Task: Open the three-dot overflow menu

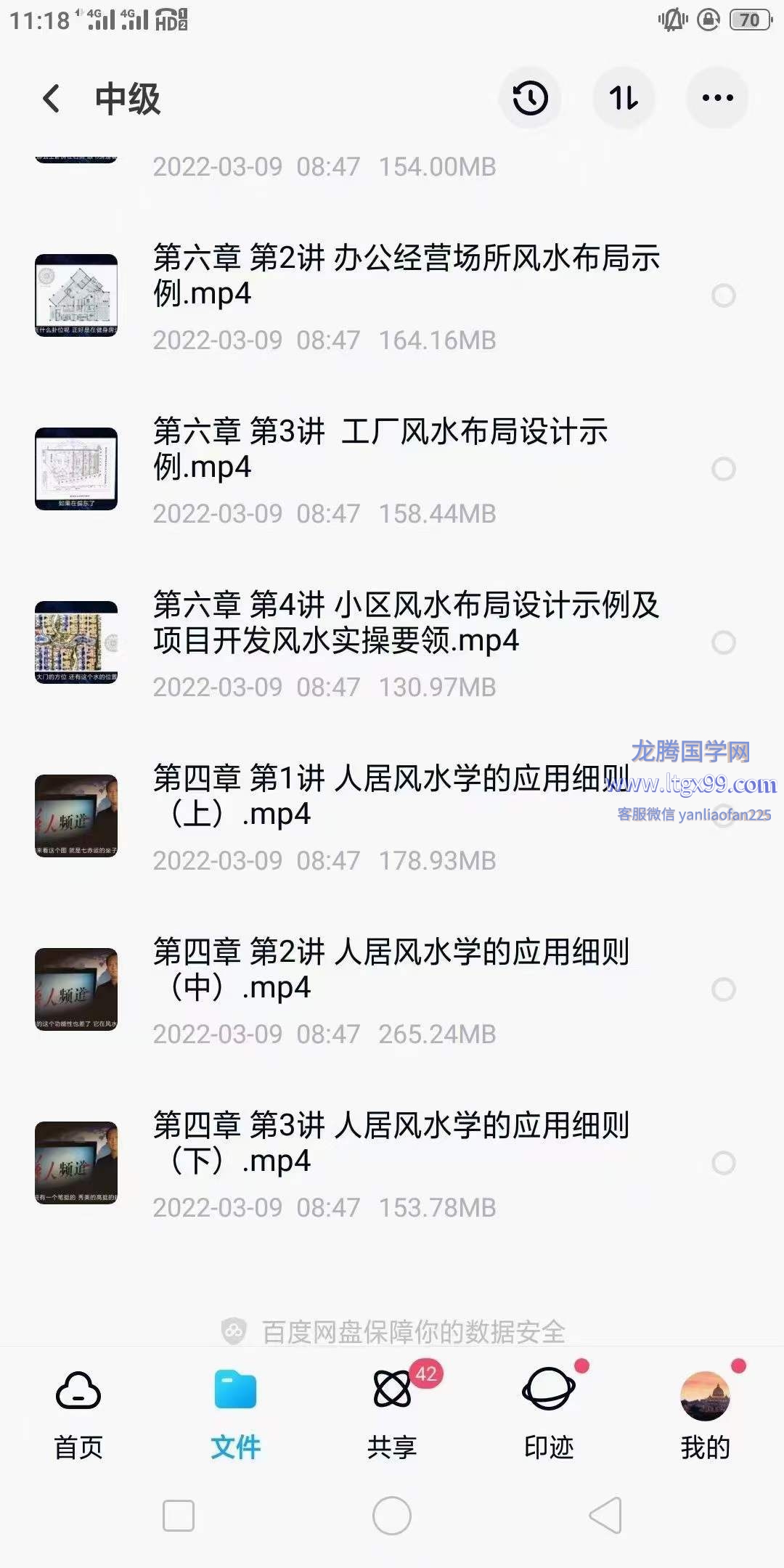Action: pos(717,99)
